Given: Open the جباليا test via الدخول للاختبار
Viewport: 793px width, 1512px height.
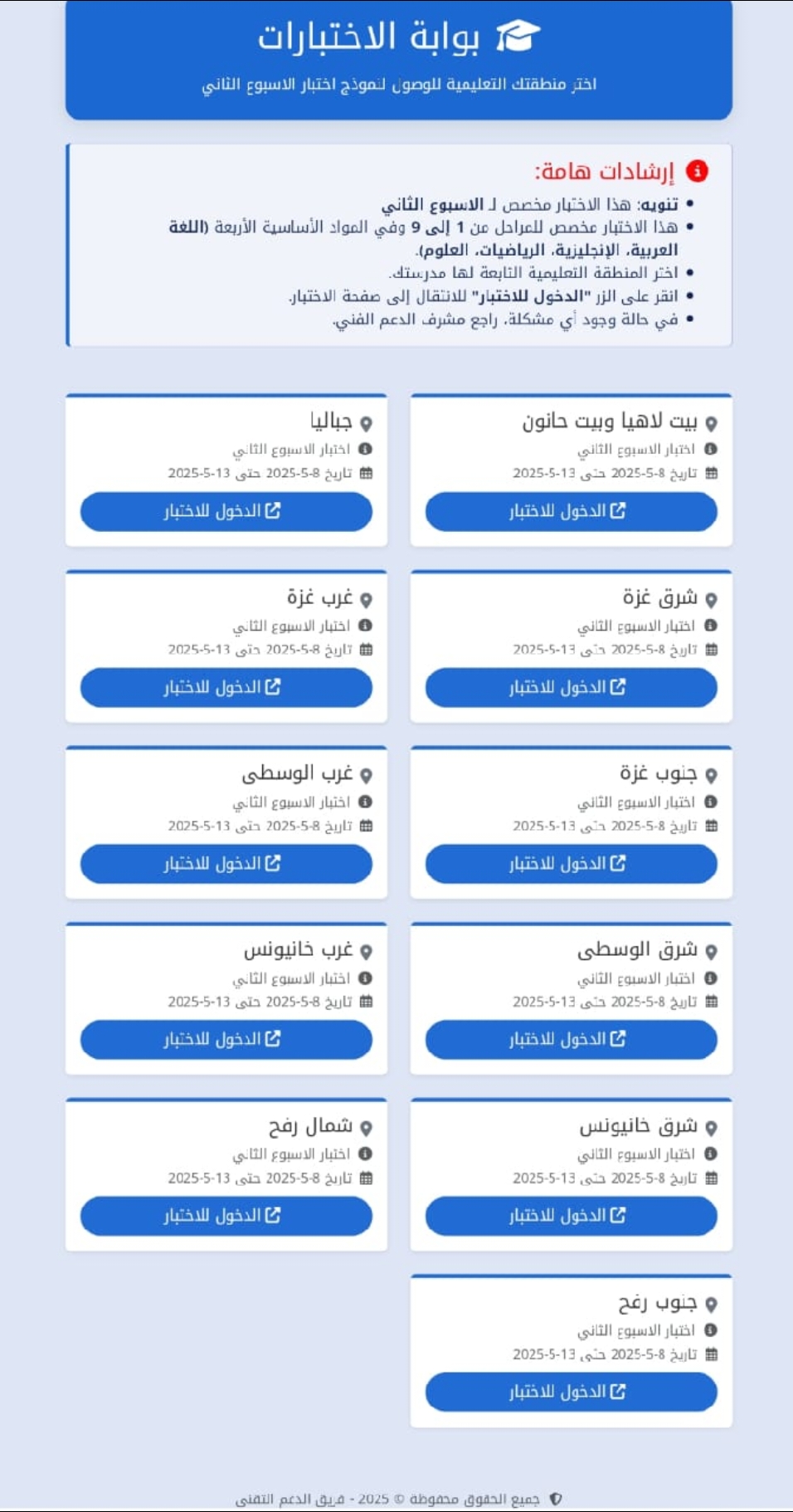Looking at the screenshot, I should pos(226,511).
